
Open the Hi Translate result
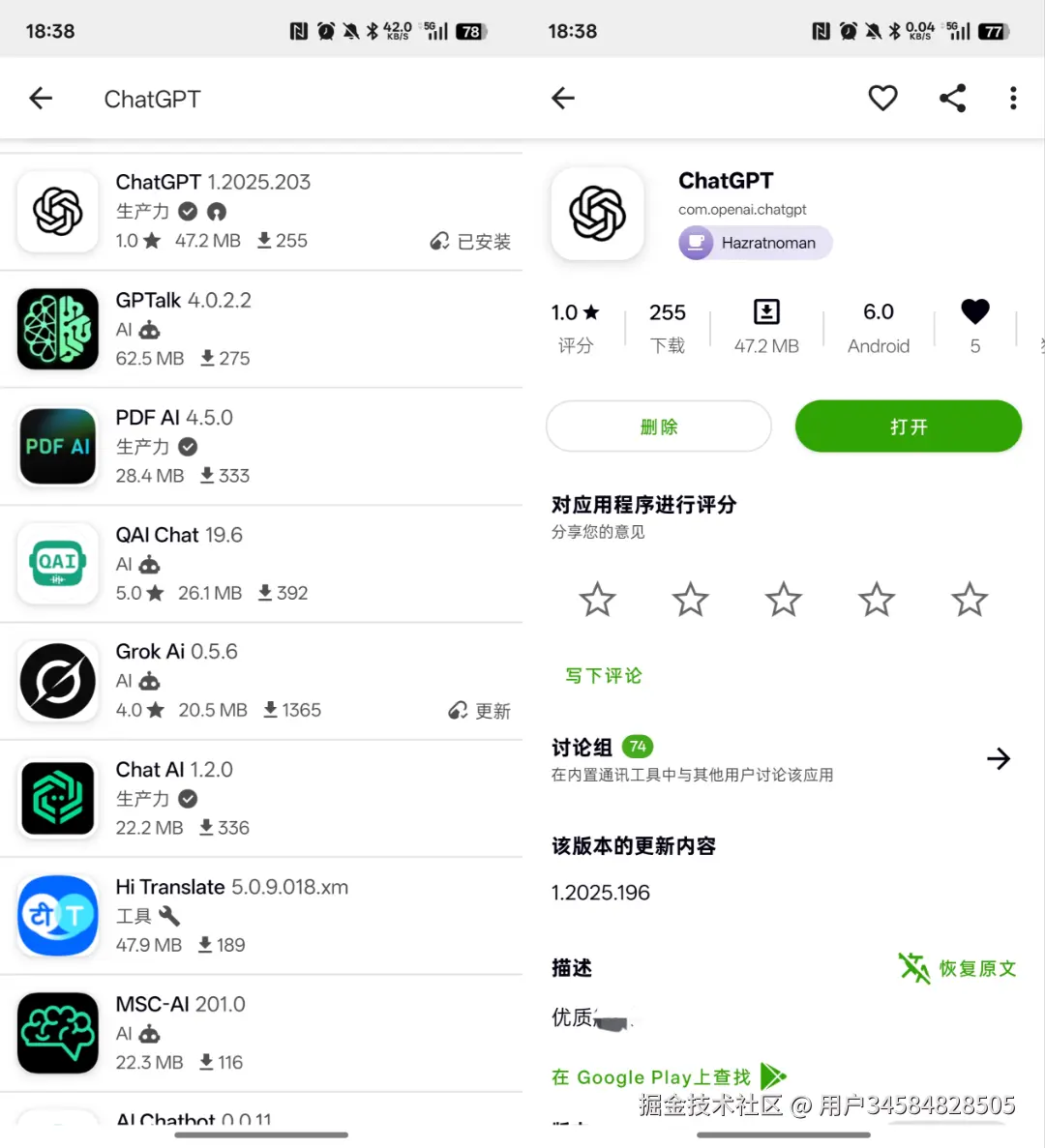pyautogui.click(x=261, y=915)
